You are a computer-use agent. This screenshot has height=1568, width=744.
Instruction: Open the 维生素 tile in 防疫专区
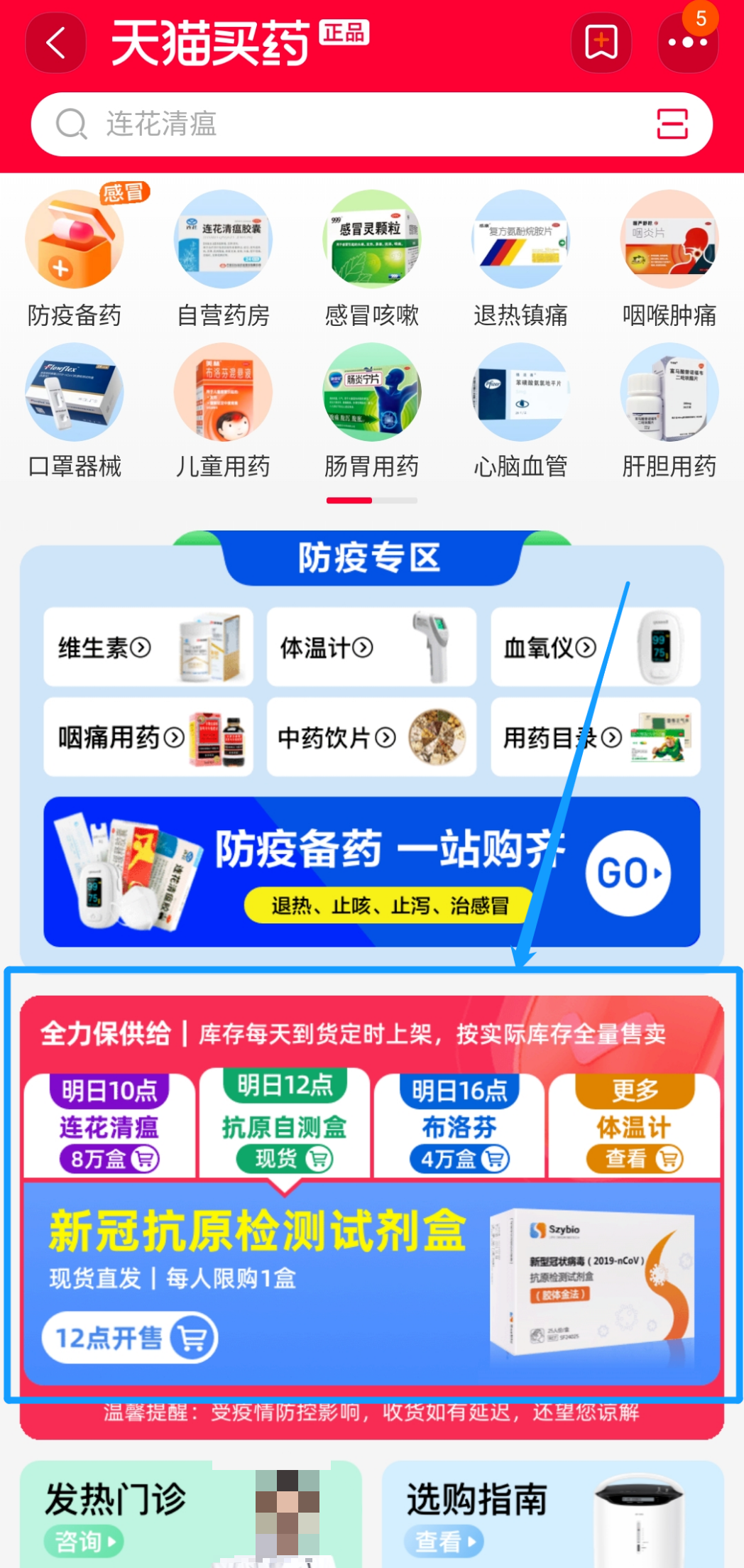pos(148,647)
